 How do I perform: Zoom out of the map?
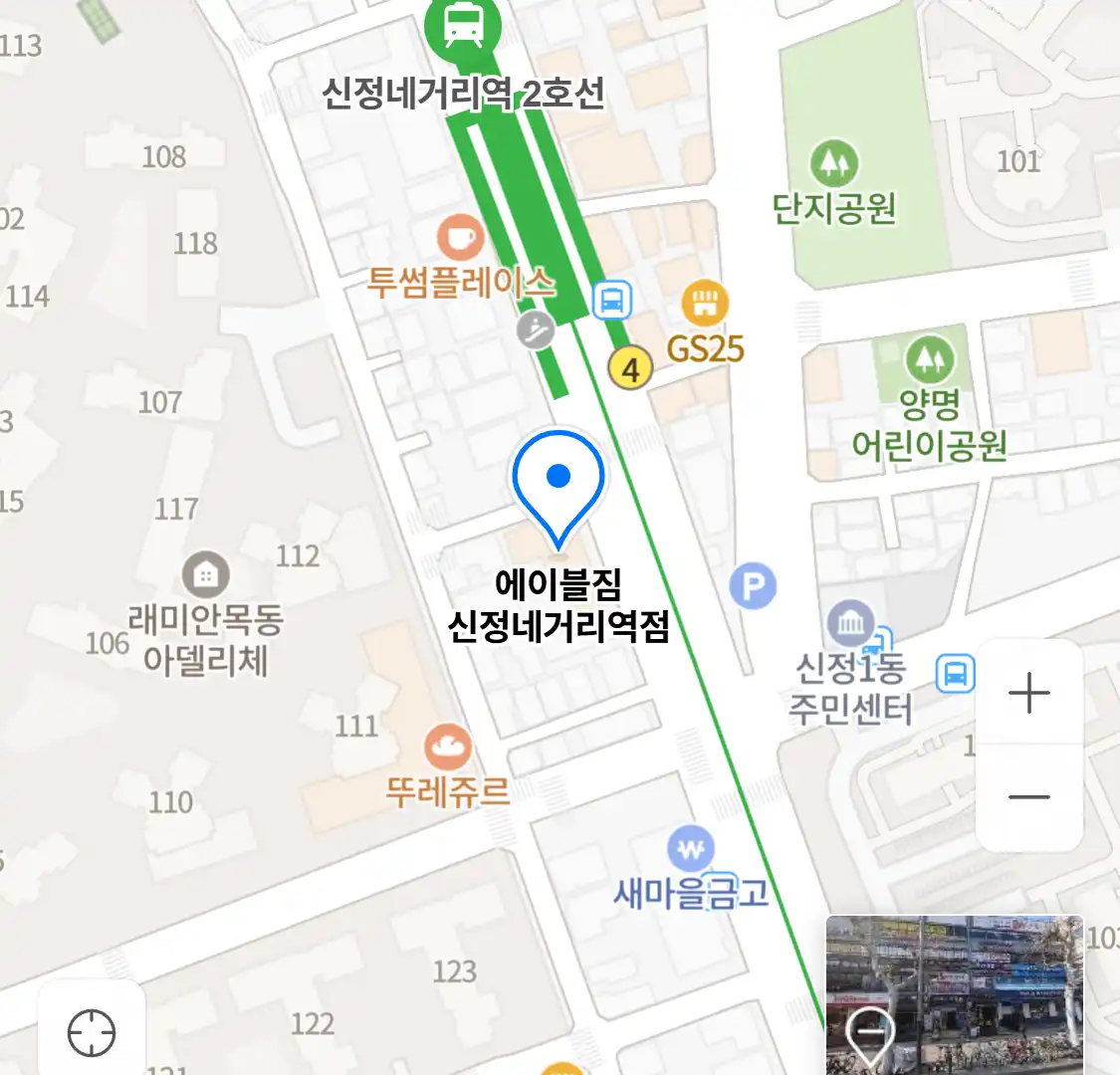tap(1029, 797)
